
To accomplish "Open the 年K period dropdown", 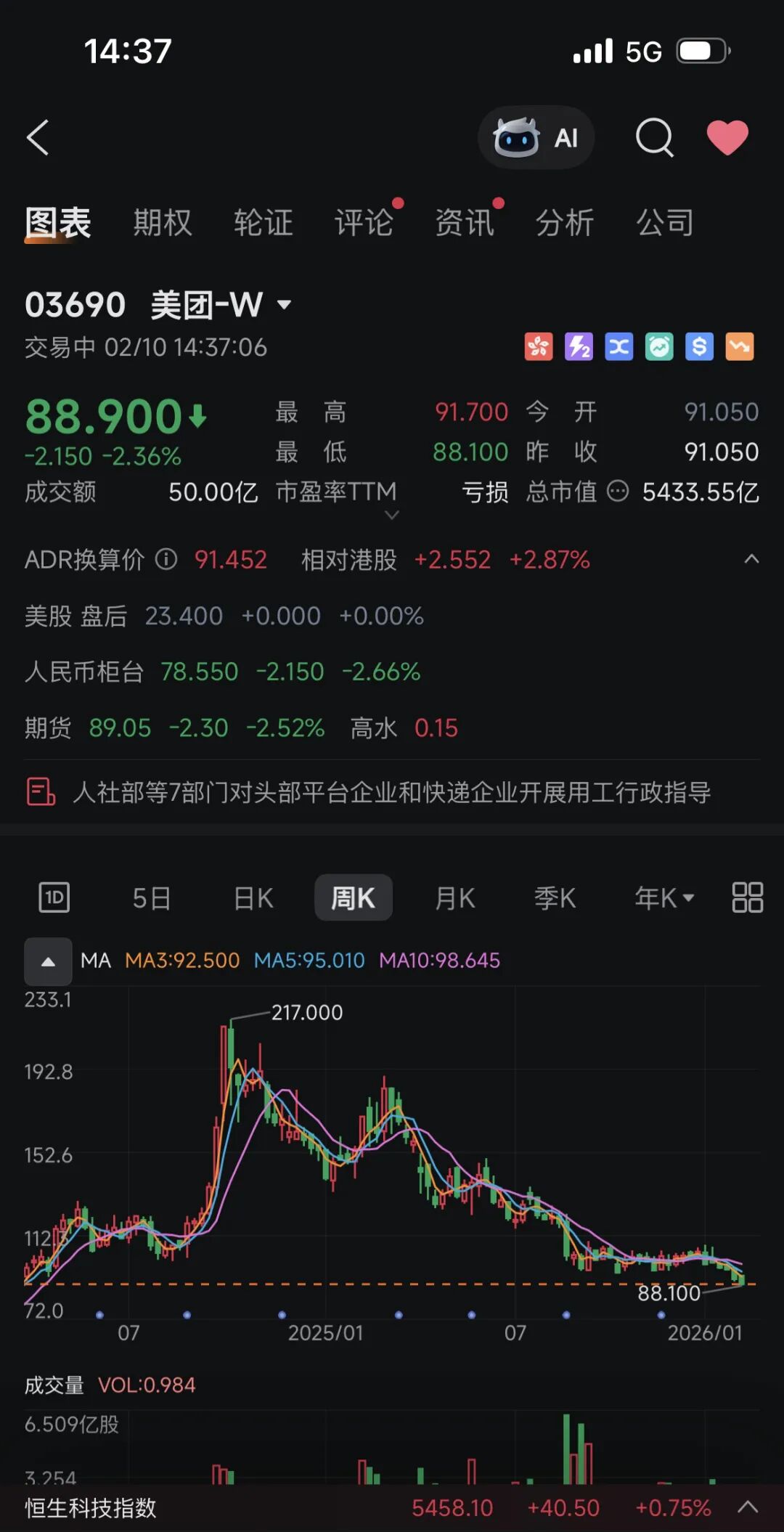I will pyautogui.click(x=663, y=898).
